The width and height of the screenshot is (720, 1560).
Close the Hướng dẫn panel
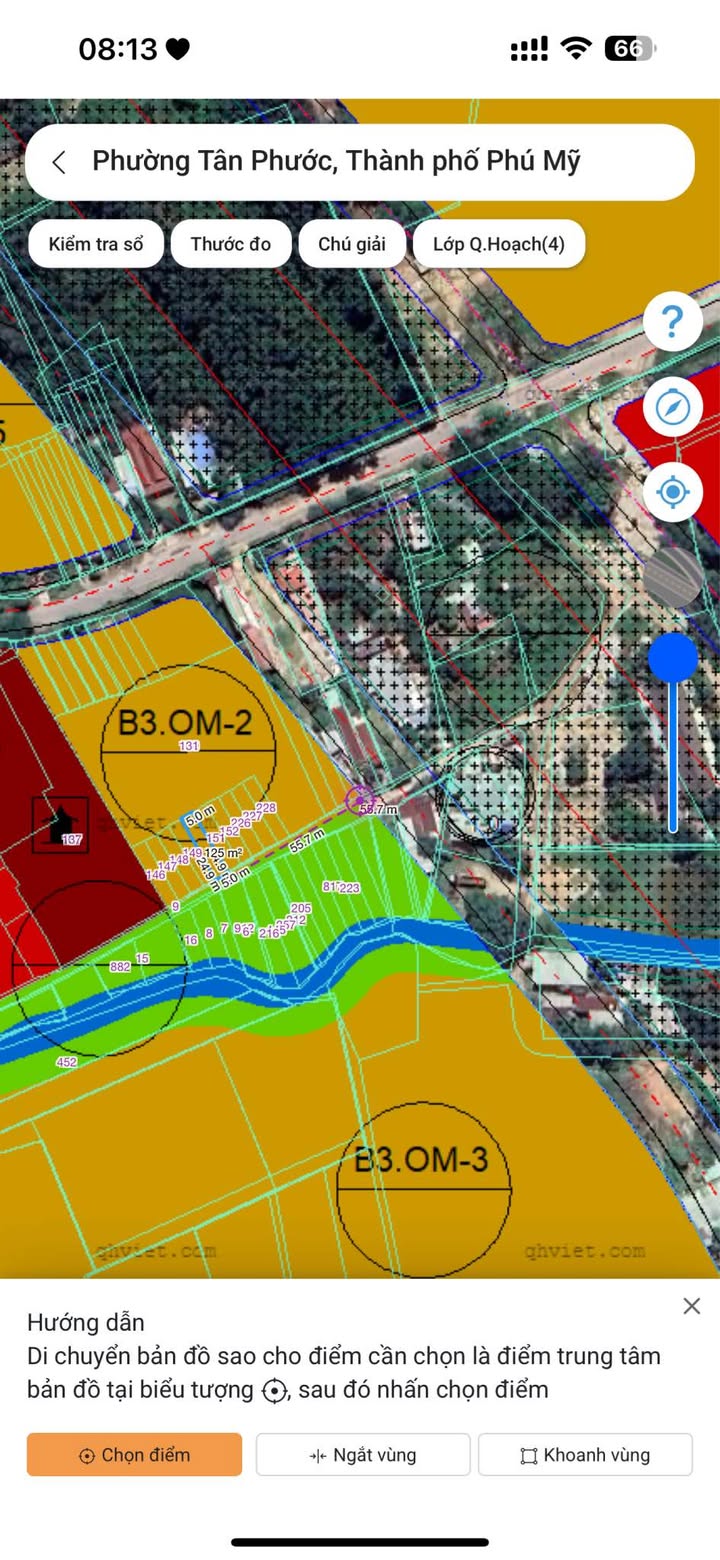point(691,1306)
